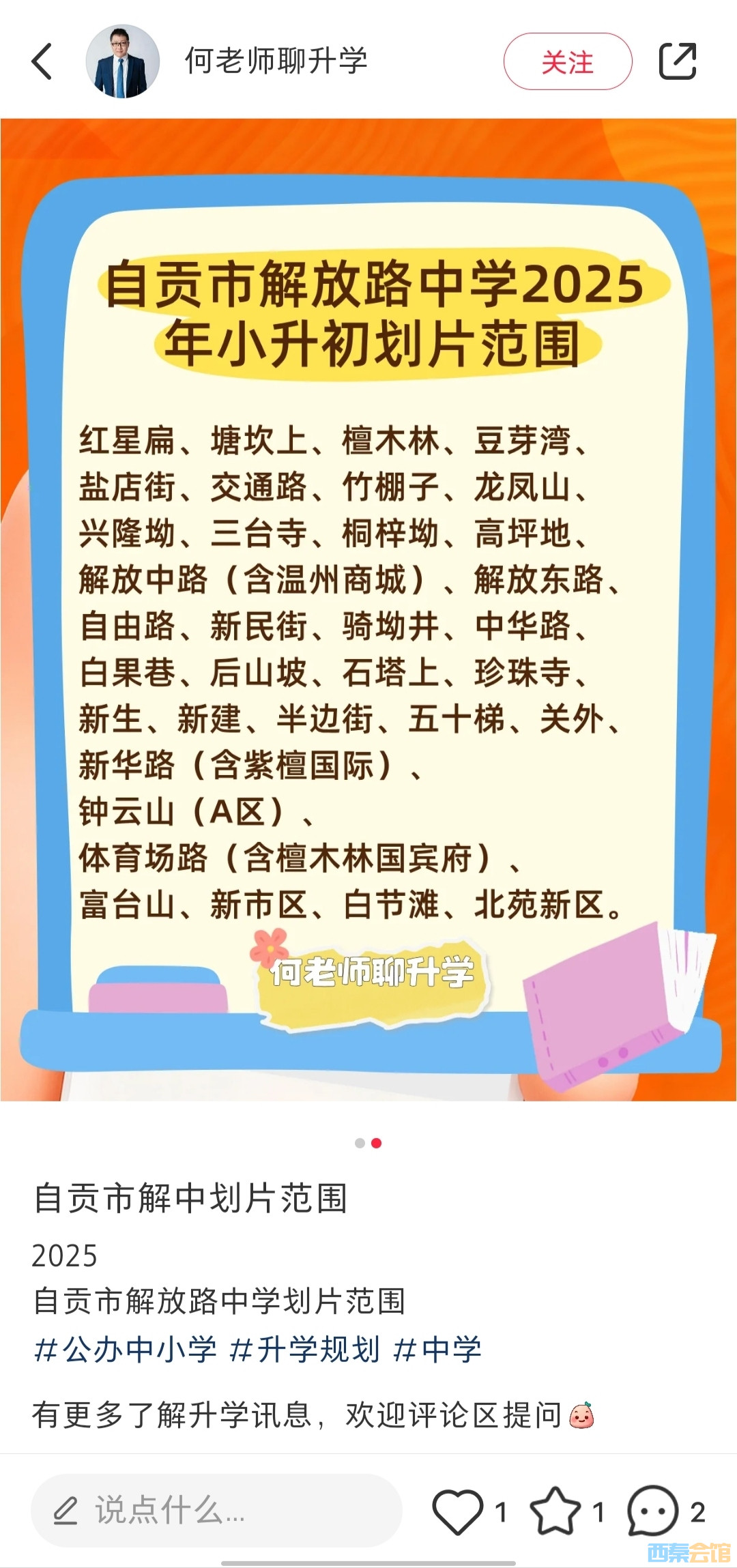Like this post with the heart
The width and height of the screenshot is (737, 1568).
tap(458, 1511)
